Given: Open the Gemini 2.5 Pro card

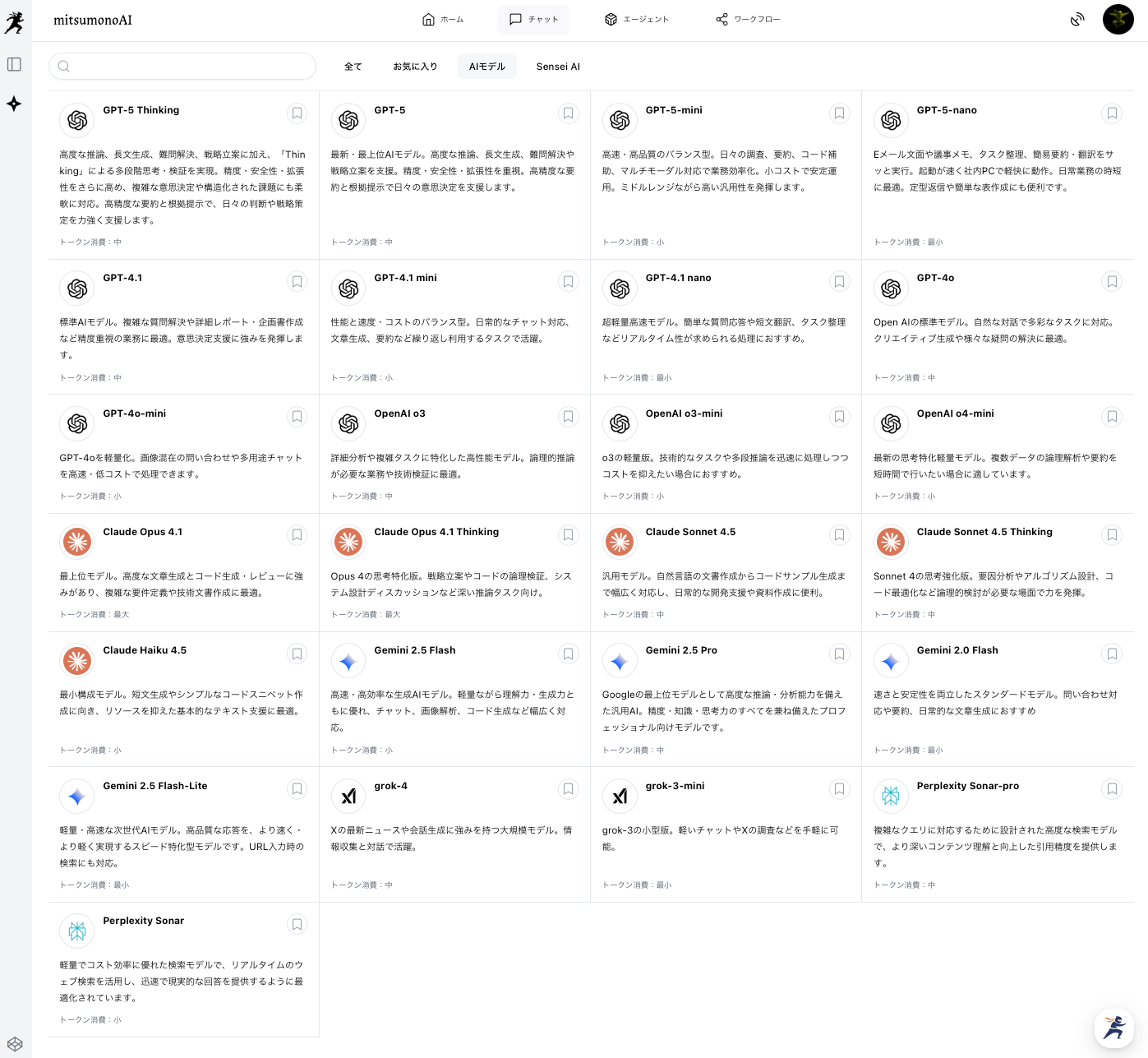Looking at the screenshot, I should [726, 699].
